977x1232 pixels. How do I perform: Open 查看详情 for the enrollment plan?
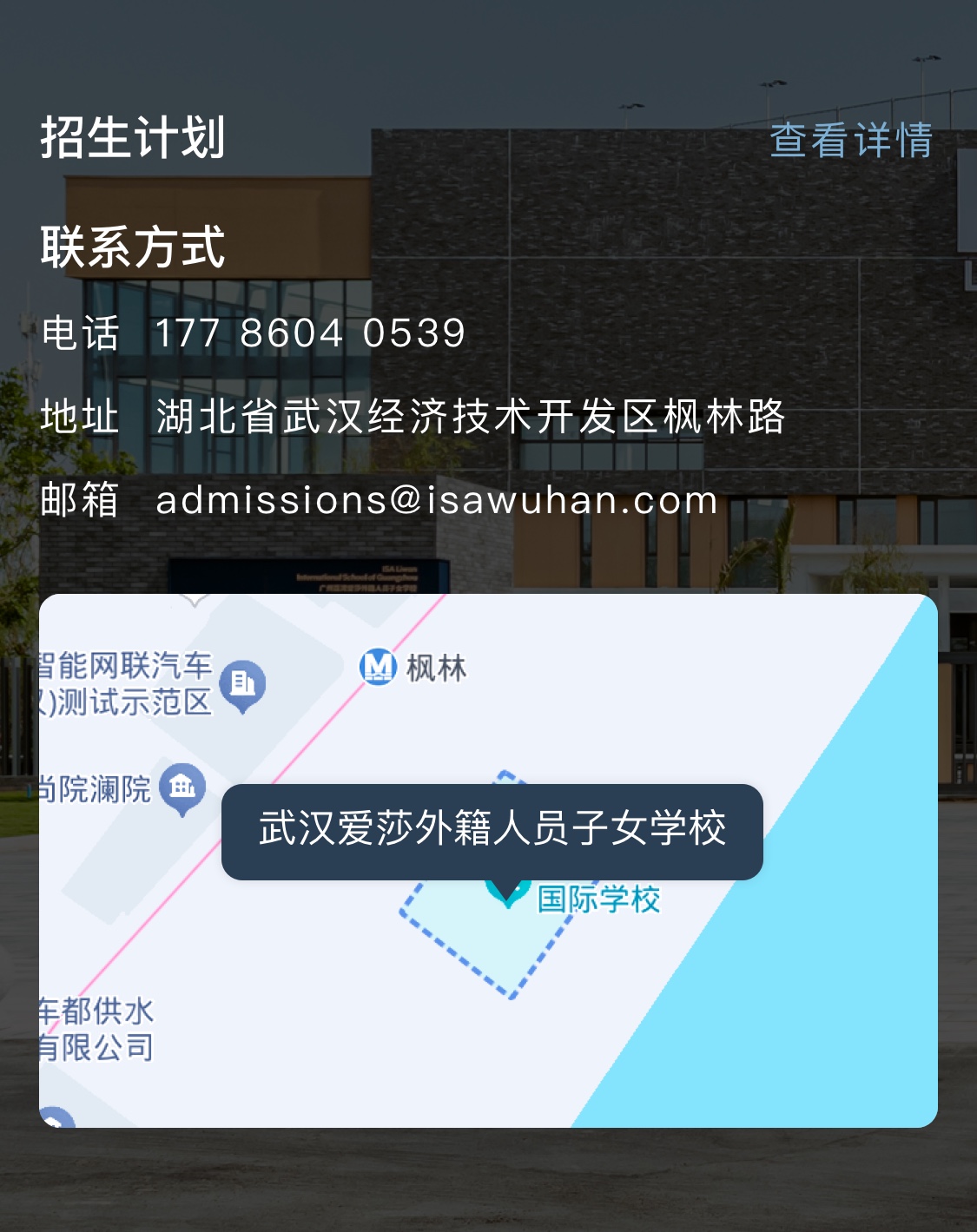tap(850, 140)
